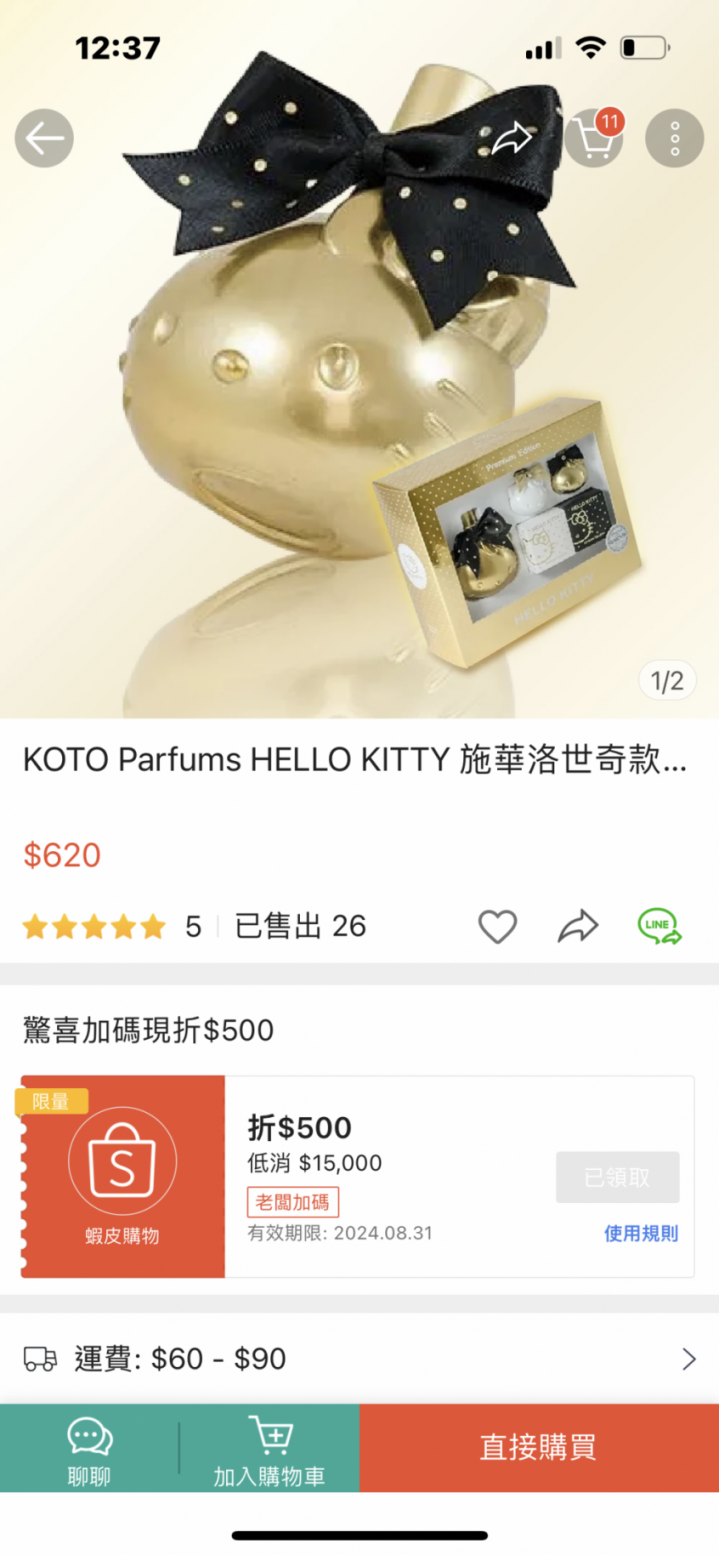Go back using the arrow button
The image size is (719, 1555).
click(44, 138)
